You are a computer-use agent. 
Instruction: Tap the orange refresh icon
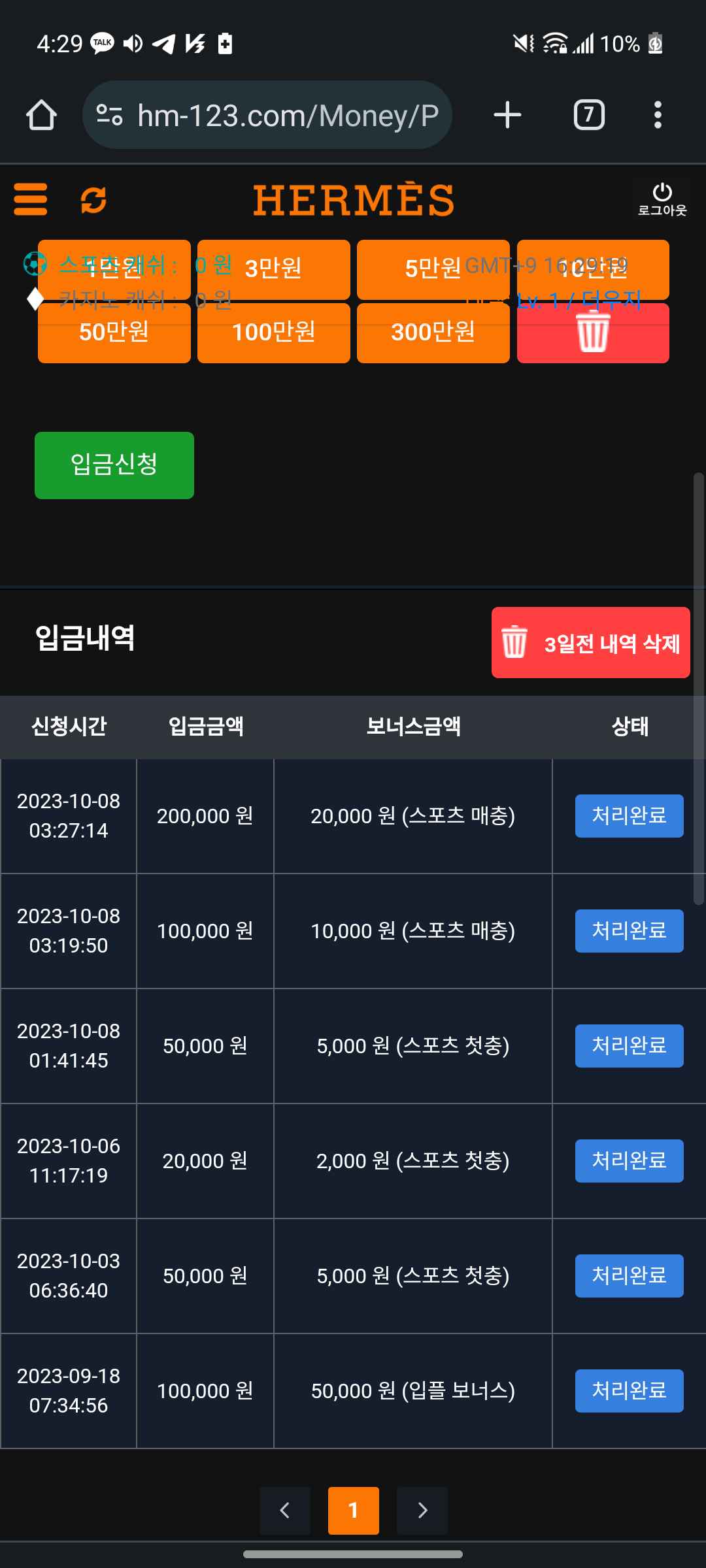[93, 200]
